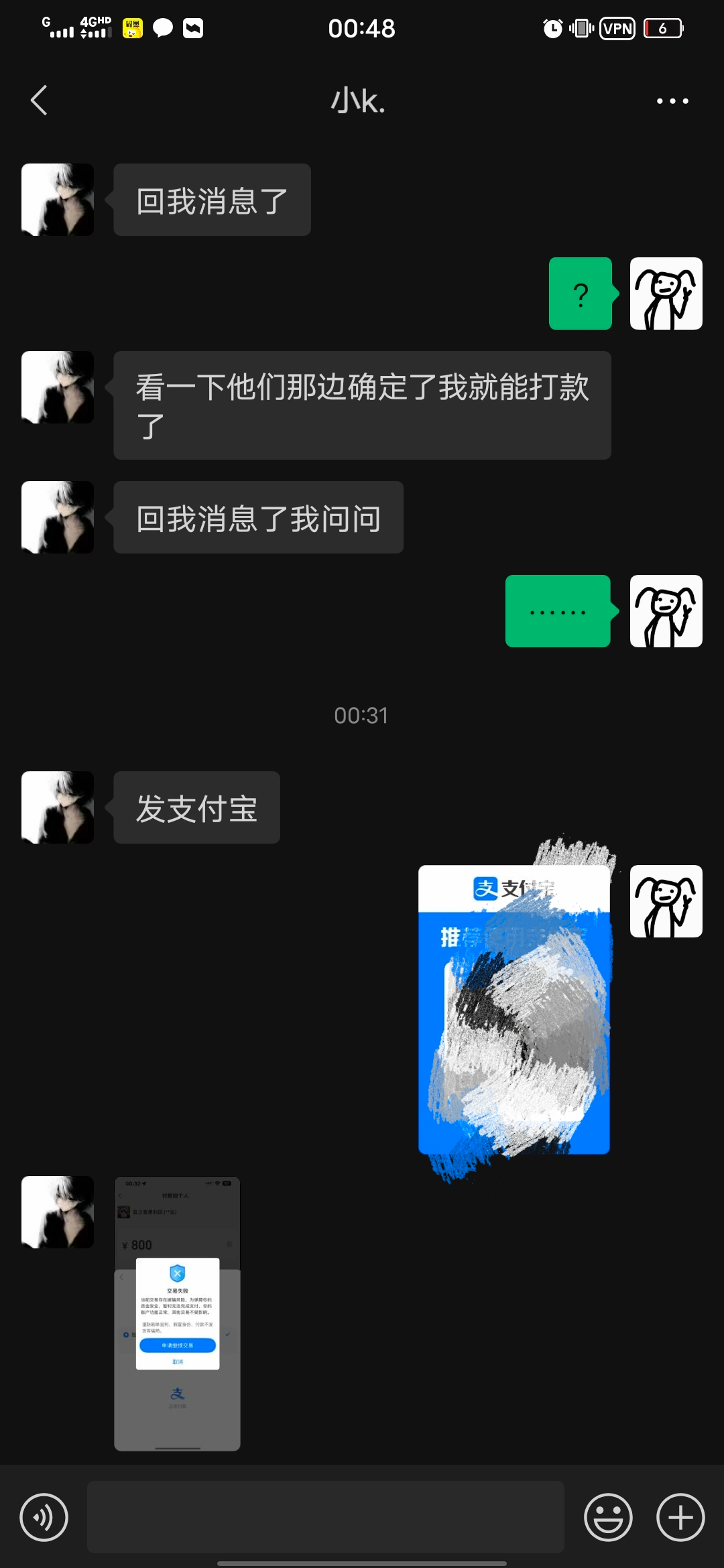
Task: Open the plus attachments menu
Action: tap(680, 1517)
